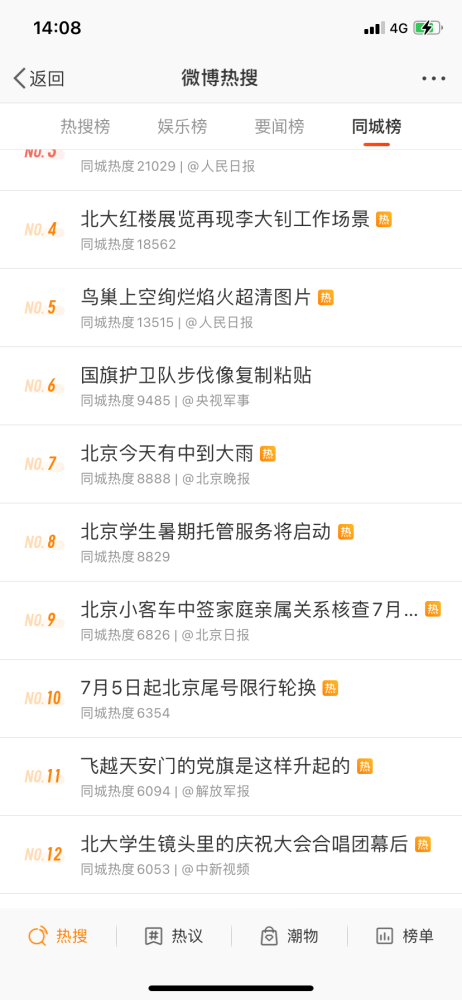
Task: Open topic 北京学生暑期托管服务将启动
Action: coord(231,543)
